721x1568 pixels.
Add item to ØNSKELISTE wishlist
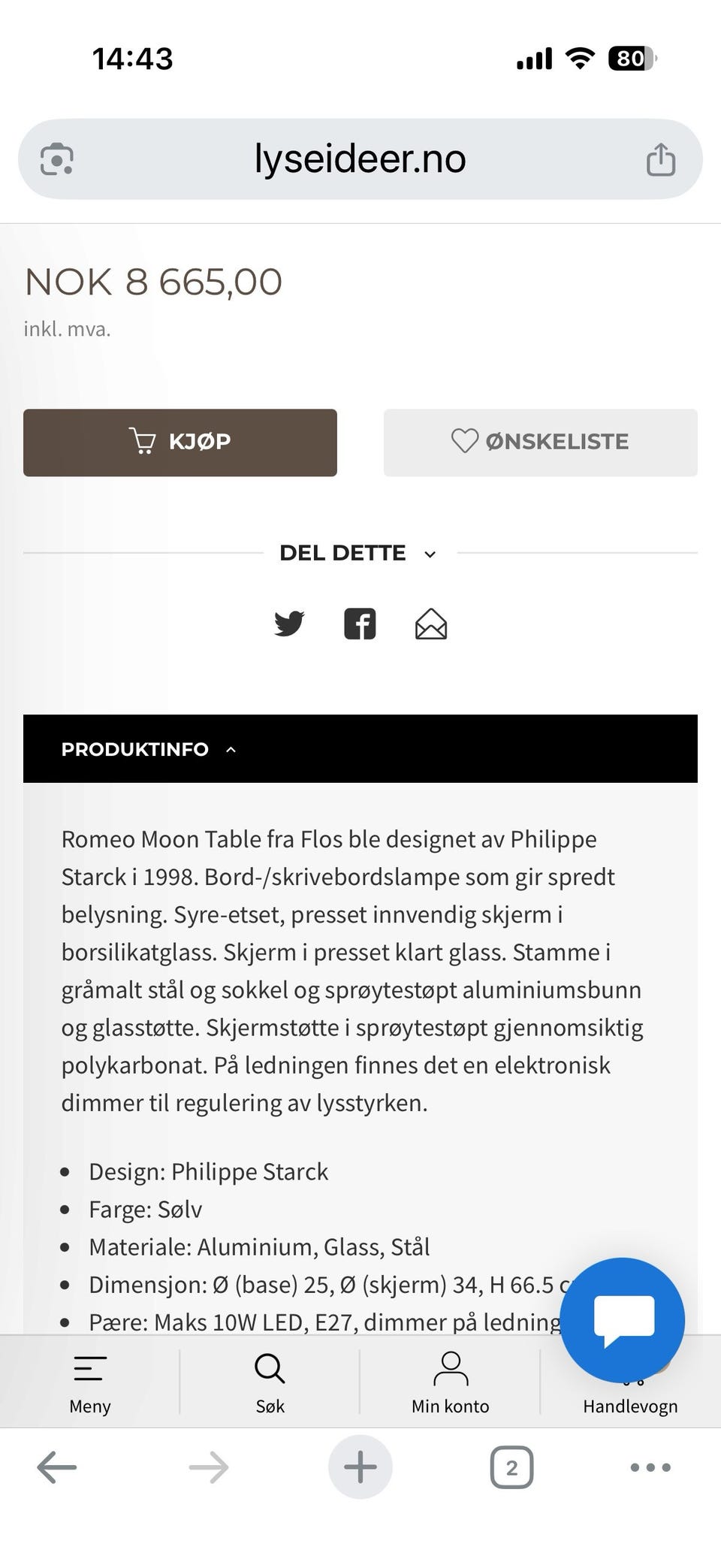pyautogui.click(x=540, y=443)
